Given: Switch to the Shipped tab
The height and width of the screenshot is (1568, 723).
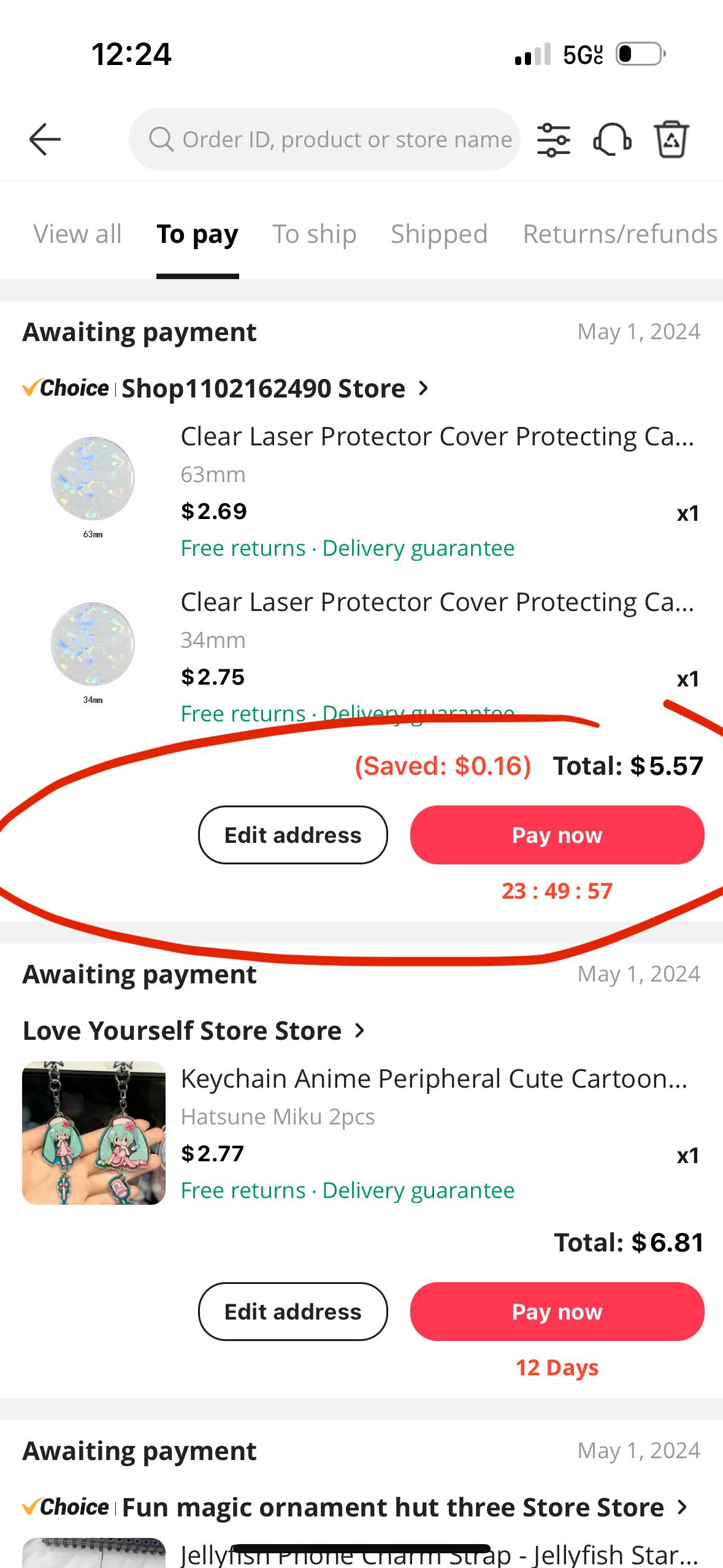Looking at the screenshot, I should [439, 234].
